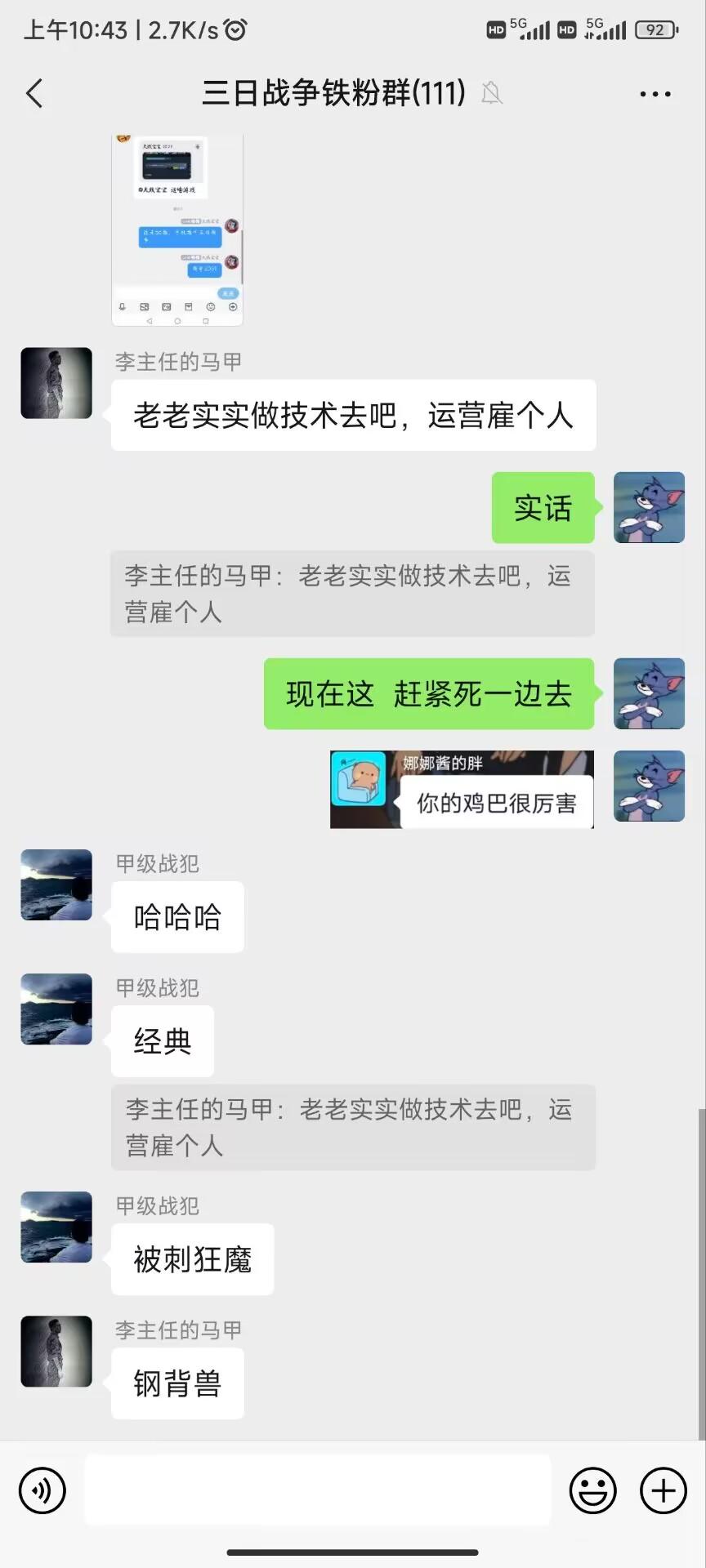Open the plus attachments menu
Viewport: 706px width, 1568px height.
coord(663,1490)
